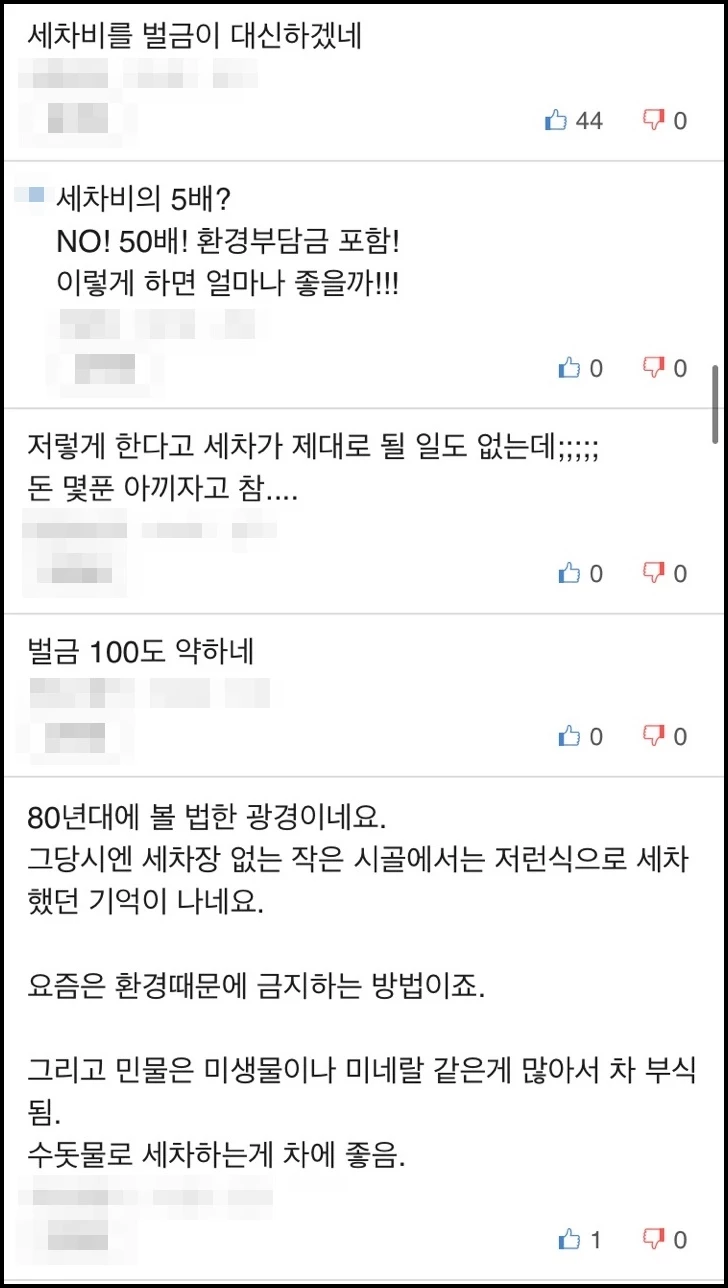Upvote the comment starting '저렇게 한다고 세차가'

(569, 573)
